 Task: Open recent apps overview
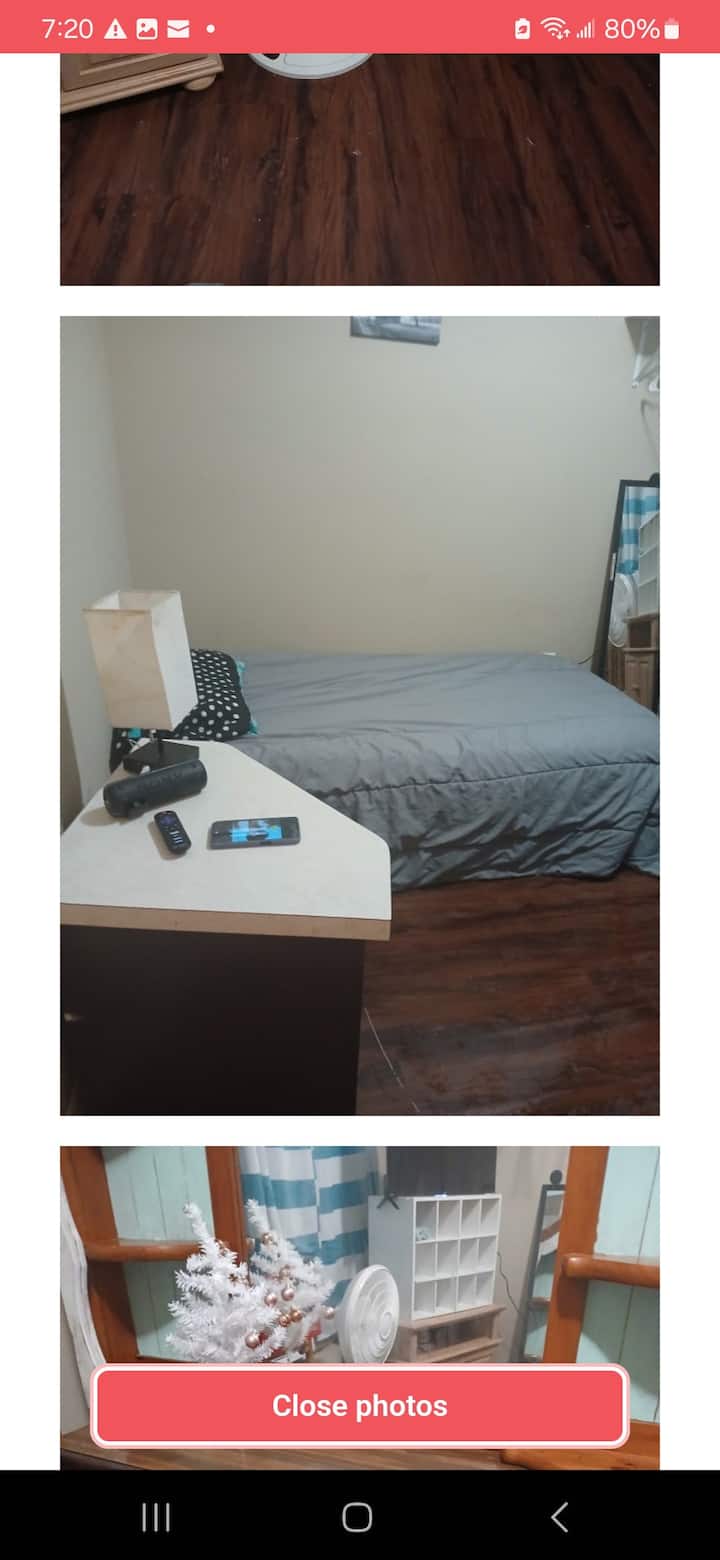coord(156,1517)
